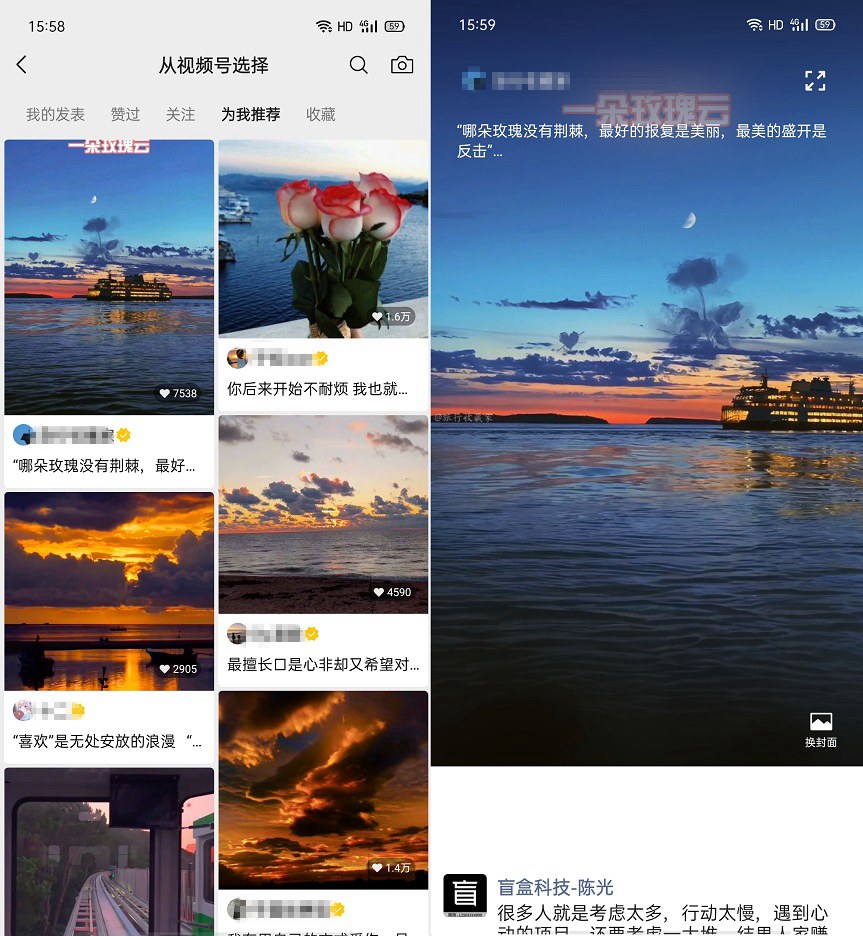The image size is (863, 936).
Task: Switch to the 赞过 tab
Action: click(x=125, y=114)
